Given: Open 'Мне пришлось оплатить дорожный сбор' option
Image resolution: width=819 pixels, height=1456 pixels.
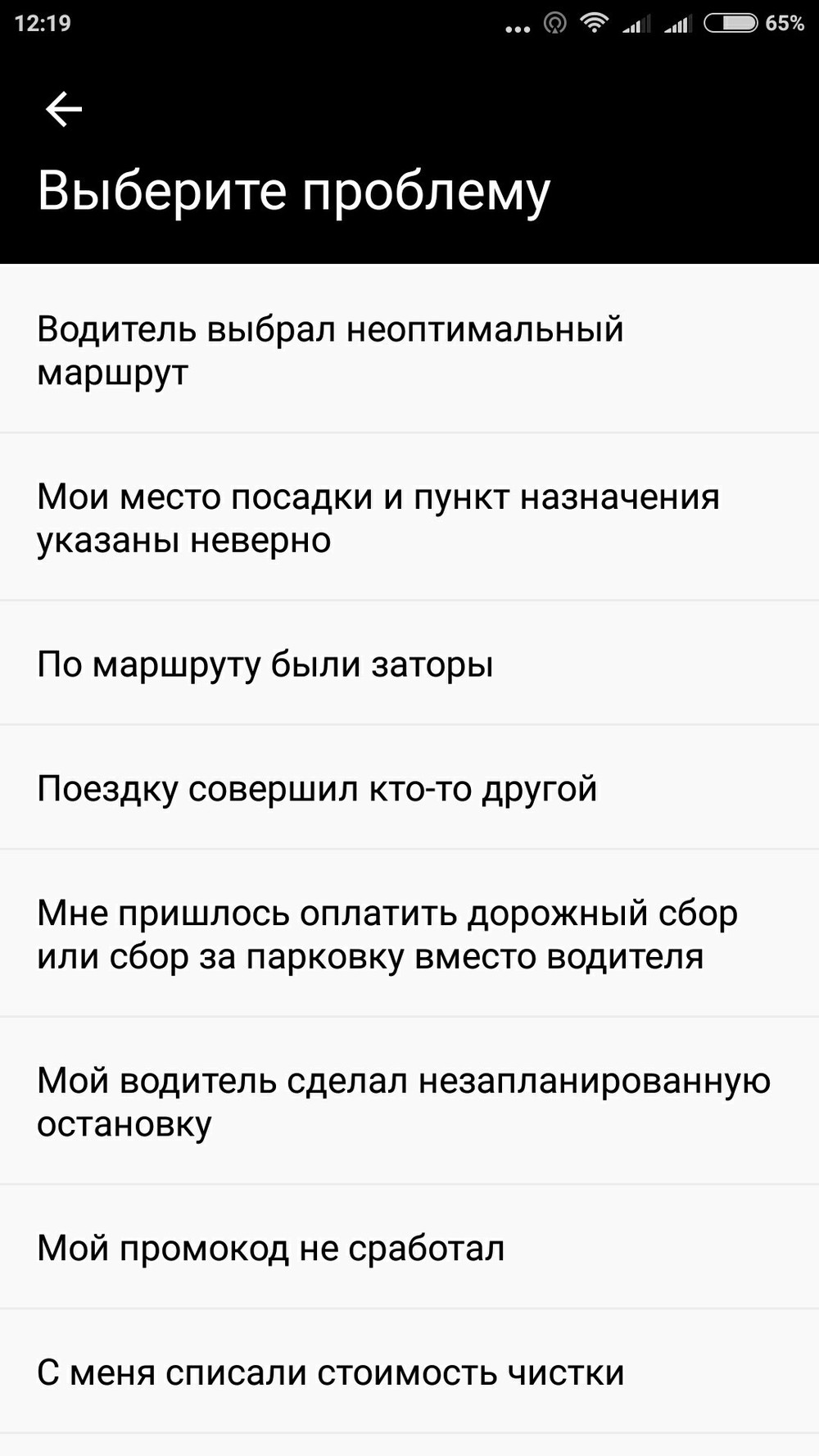Looking at the screenshot, I should coord(387,934).
